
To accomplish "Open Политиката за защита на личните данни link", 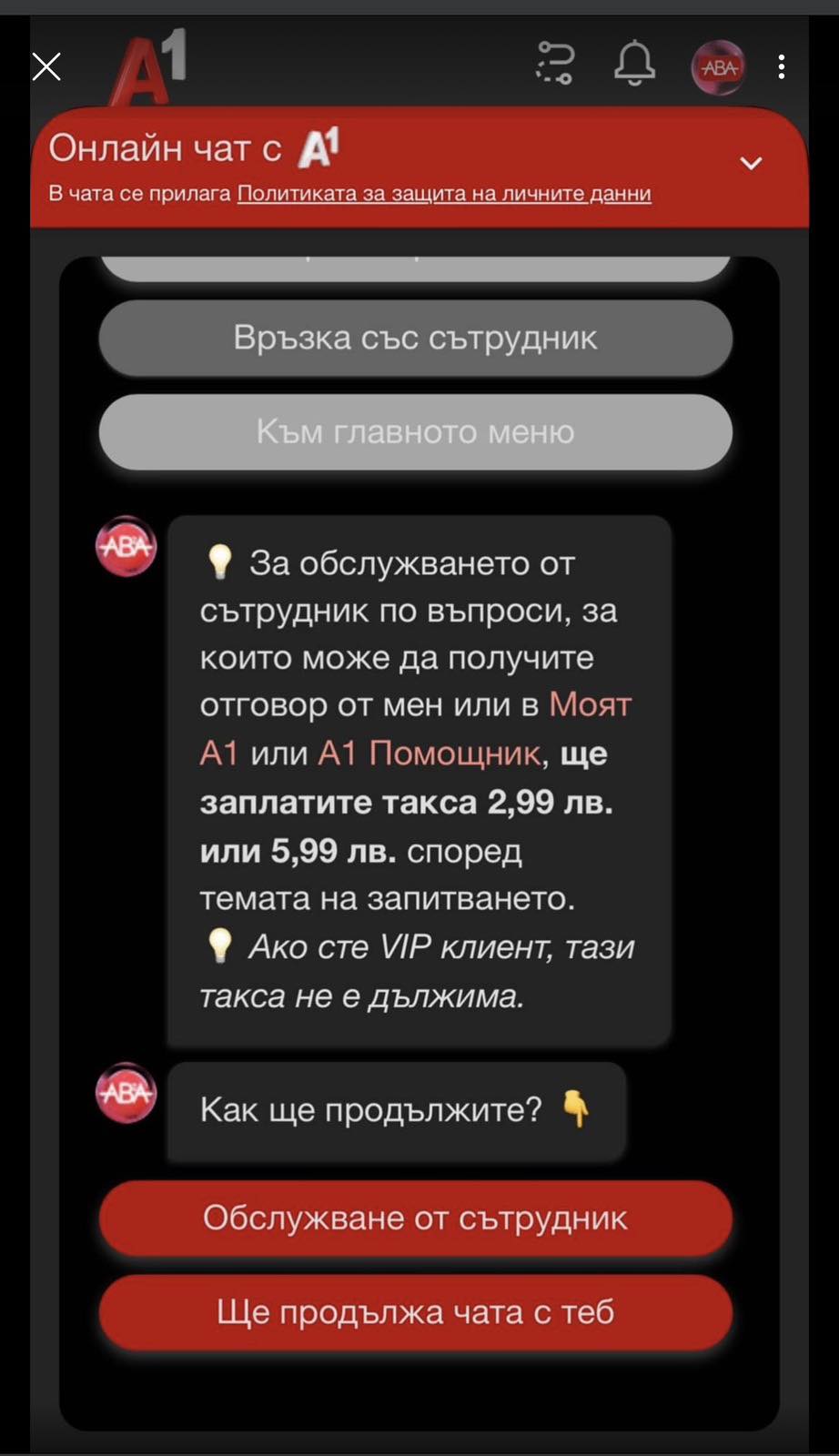I will (443, 194).
